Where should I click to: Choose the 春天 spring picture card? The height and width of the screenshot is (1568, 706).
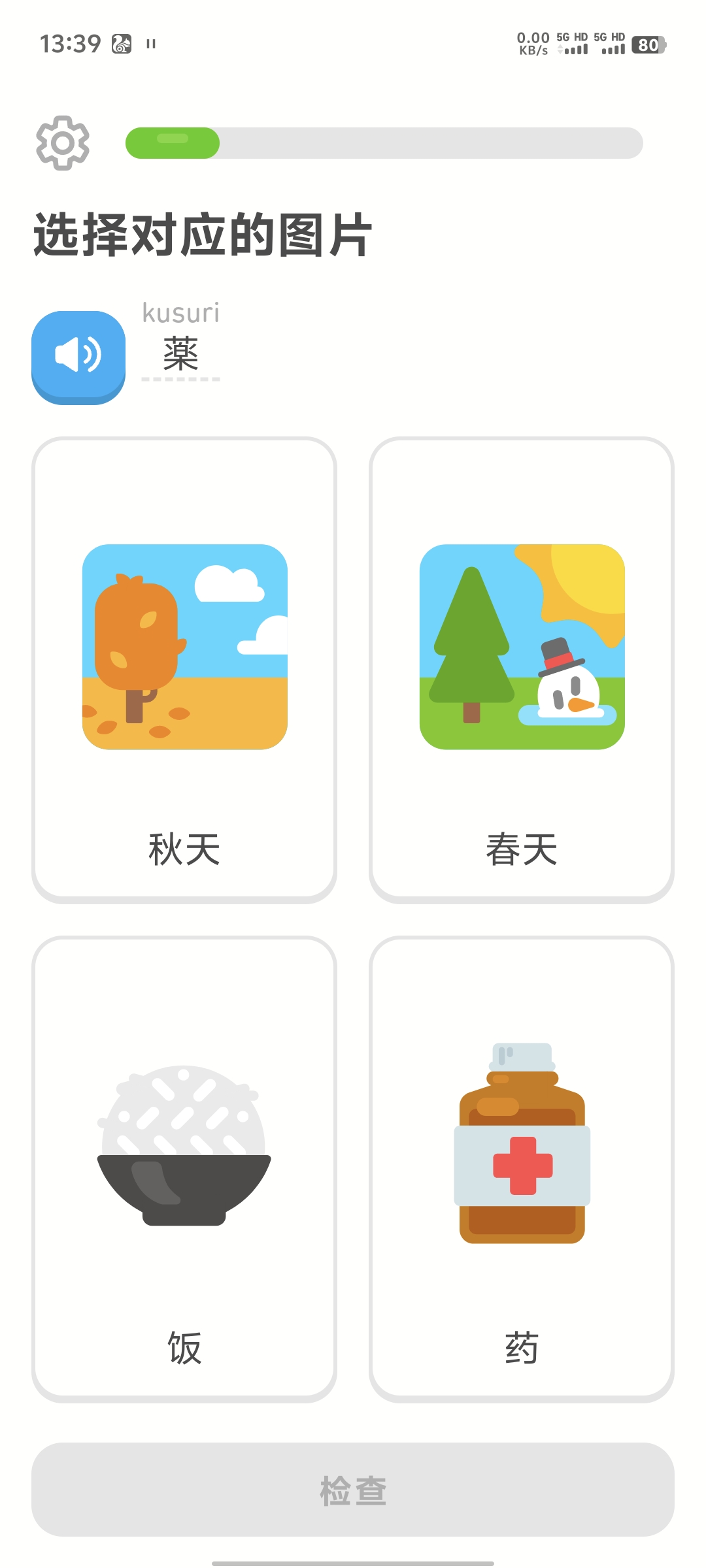(x=521, y=670)
